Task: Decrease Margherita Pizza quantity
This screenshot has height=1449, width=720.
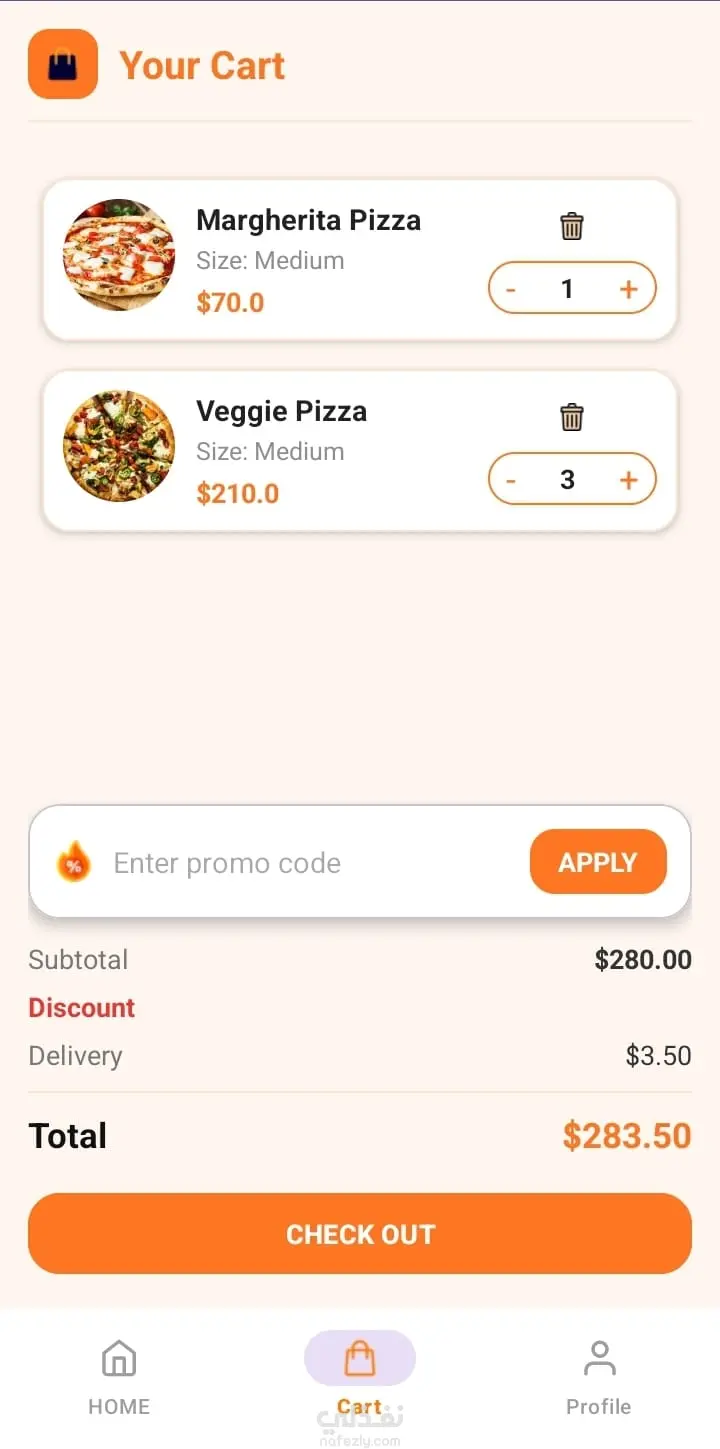Action: tap(511, 289)
